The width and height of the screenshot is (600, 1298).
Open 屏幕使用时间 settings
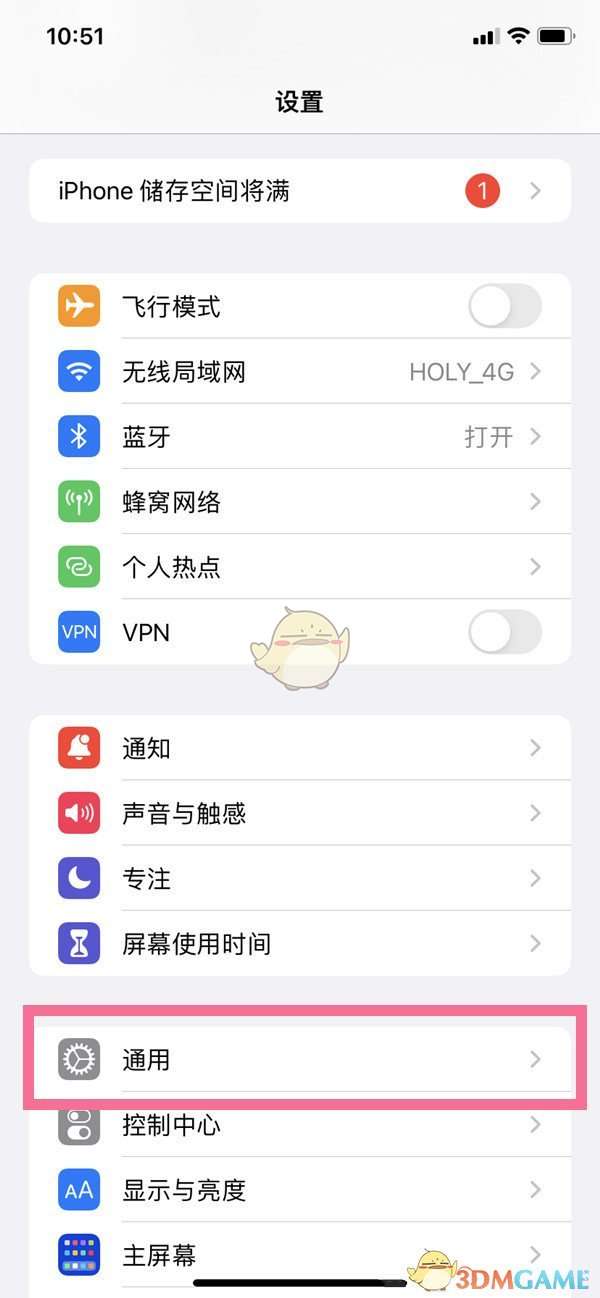[300, 943]
